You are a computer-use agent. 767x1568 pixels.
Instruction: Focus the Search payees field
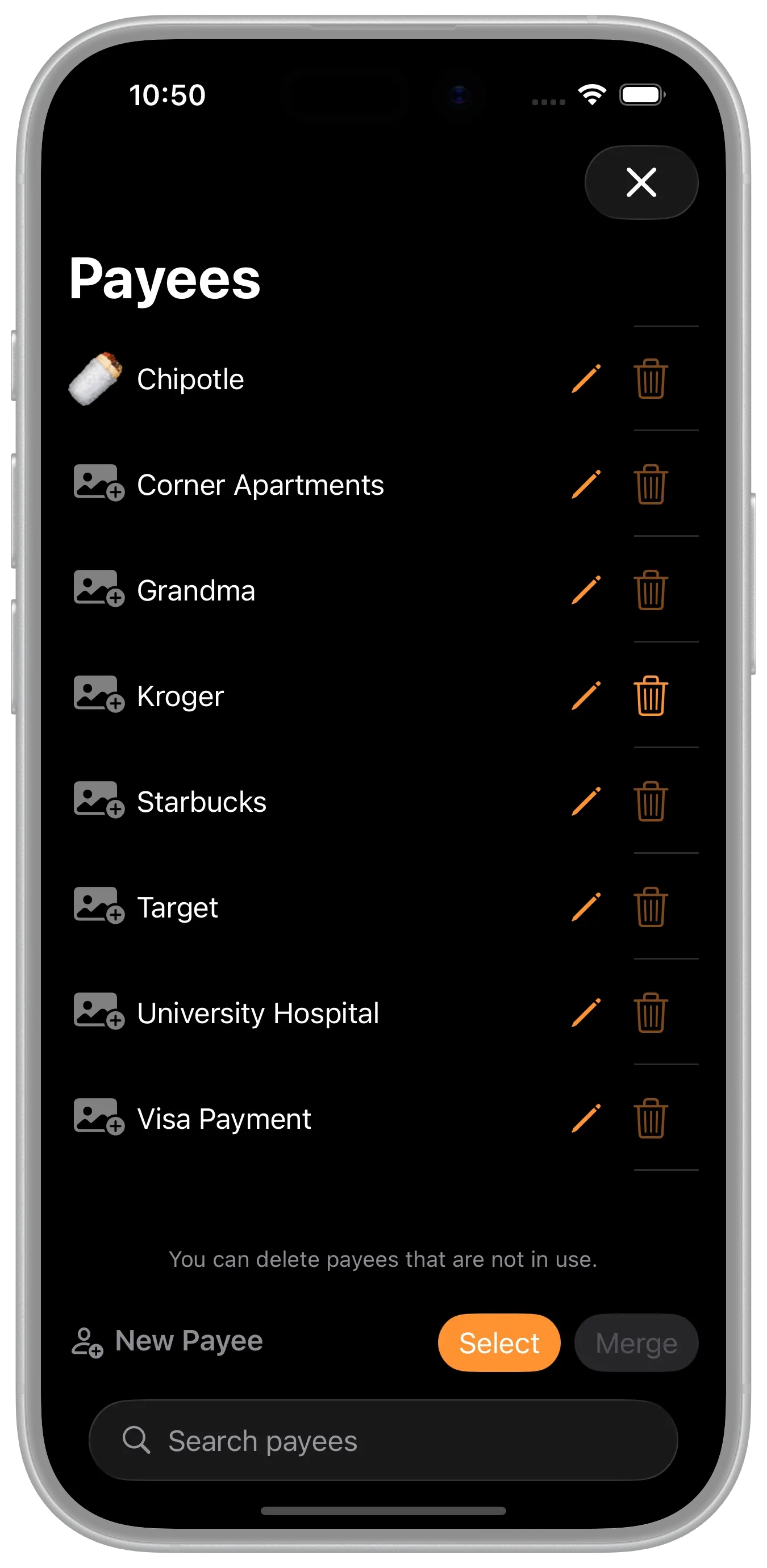coord(383,1440)
